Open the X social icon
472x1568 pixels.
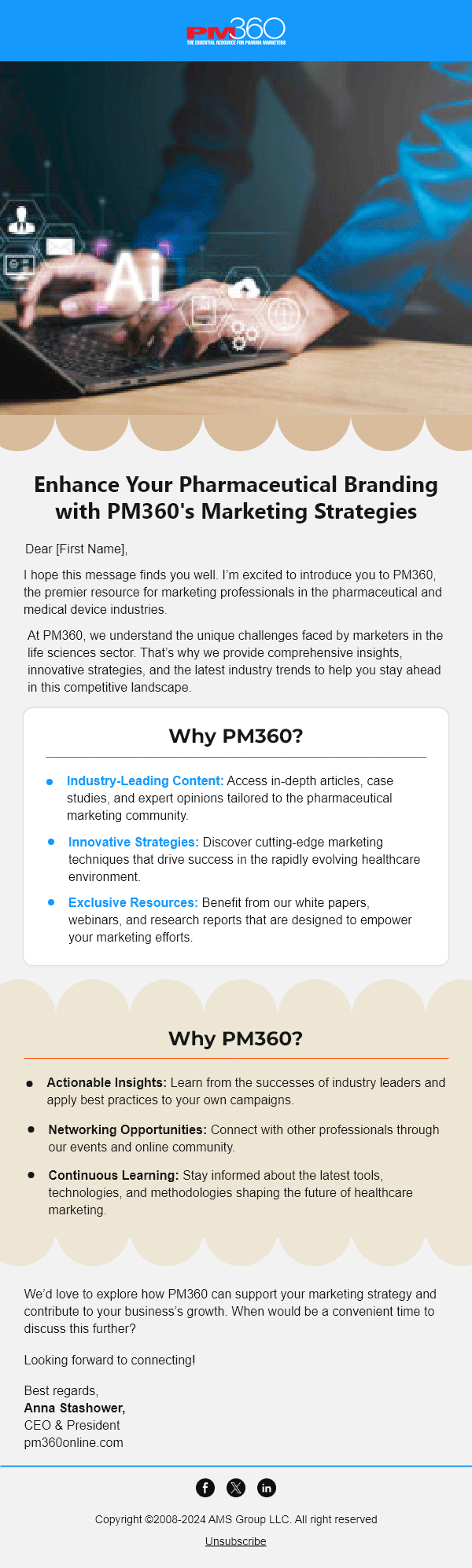coord(236,1487)
